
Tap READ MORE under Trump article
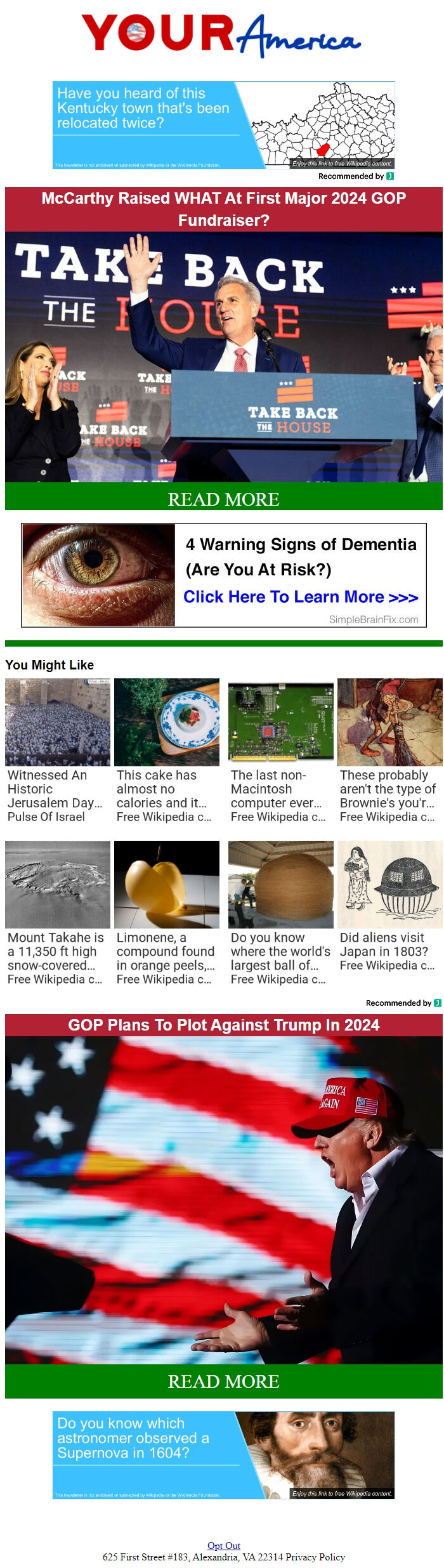coord(223,1381)
